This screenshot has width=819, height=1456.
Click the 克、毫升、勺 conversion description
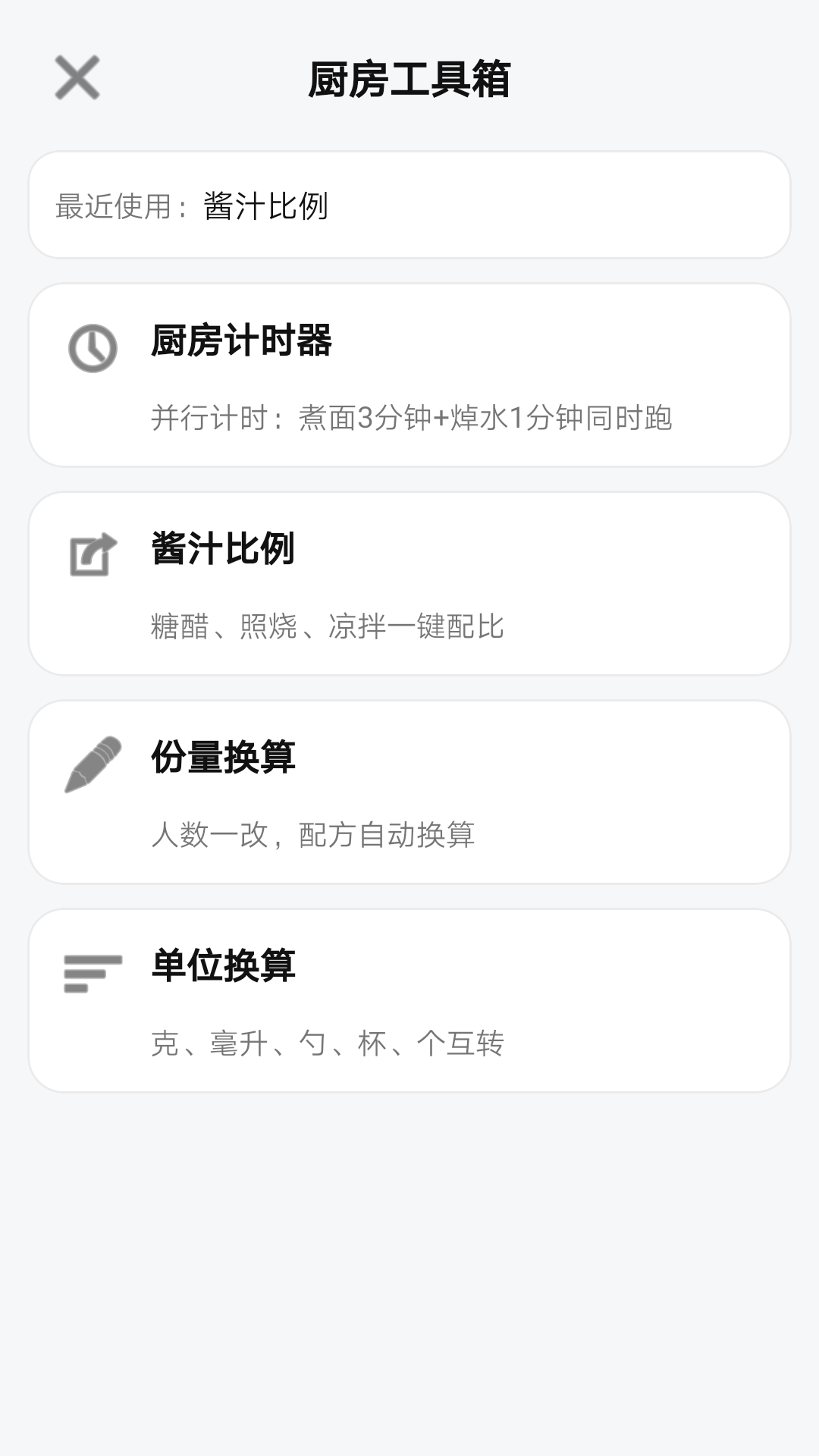coord(326,1044)
